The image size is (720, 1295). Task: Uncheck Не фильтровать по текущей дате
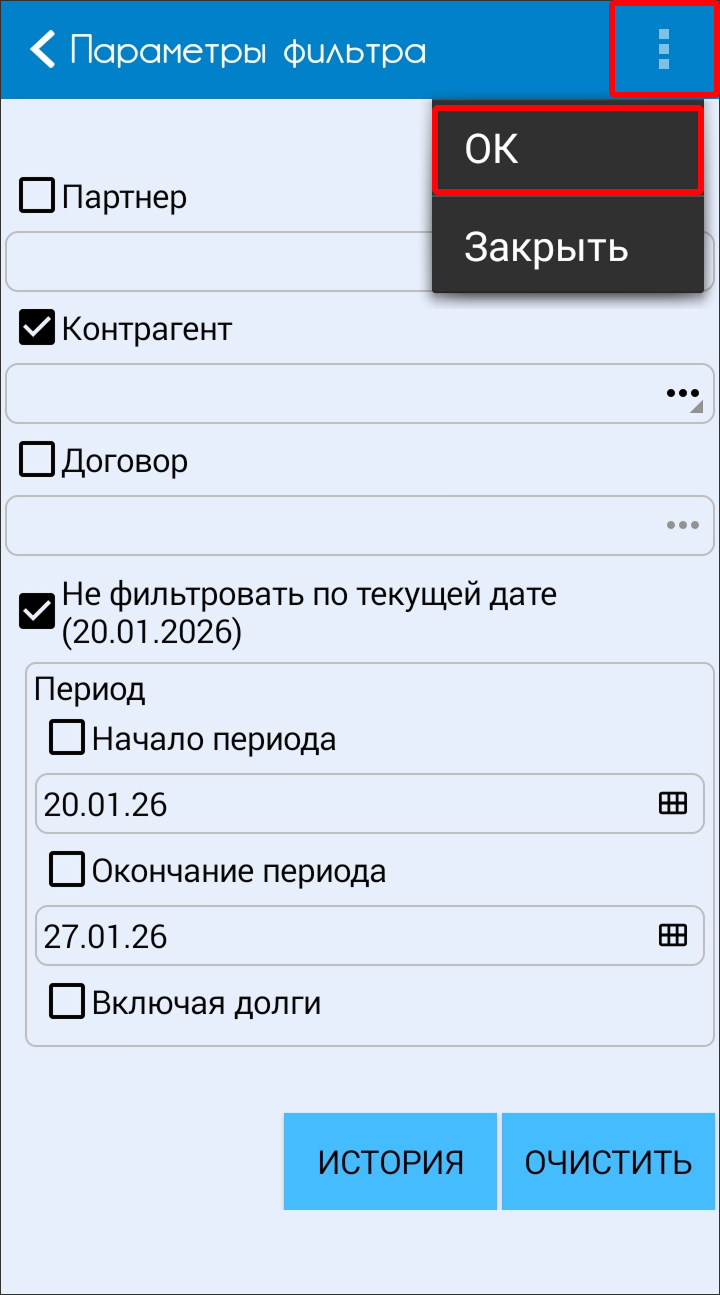37,611
